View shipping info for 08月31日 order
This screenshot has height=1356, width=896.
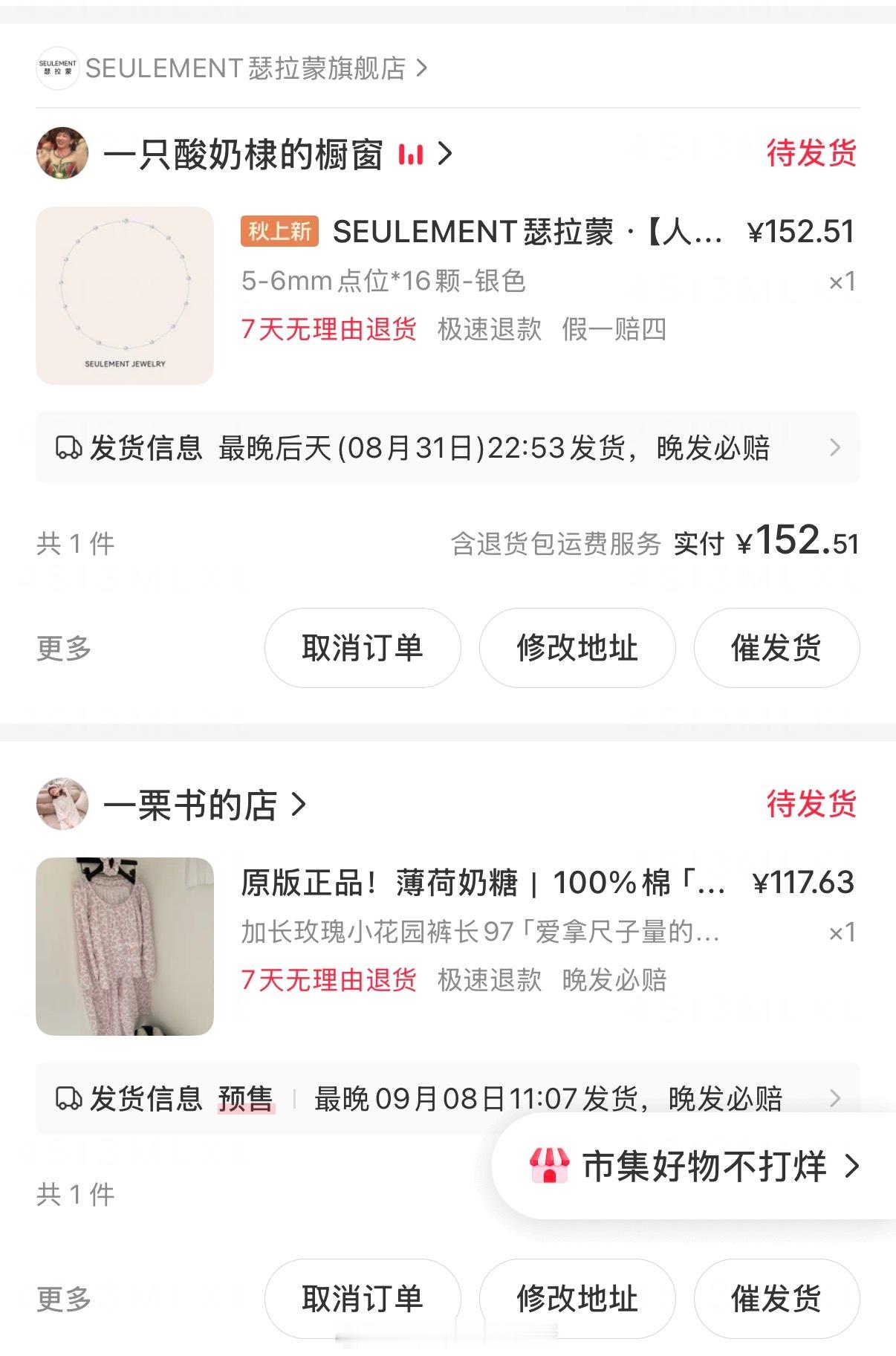tap(448, 447)
